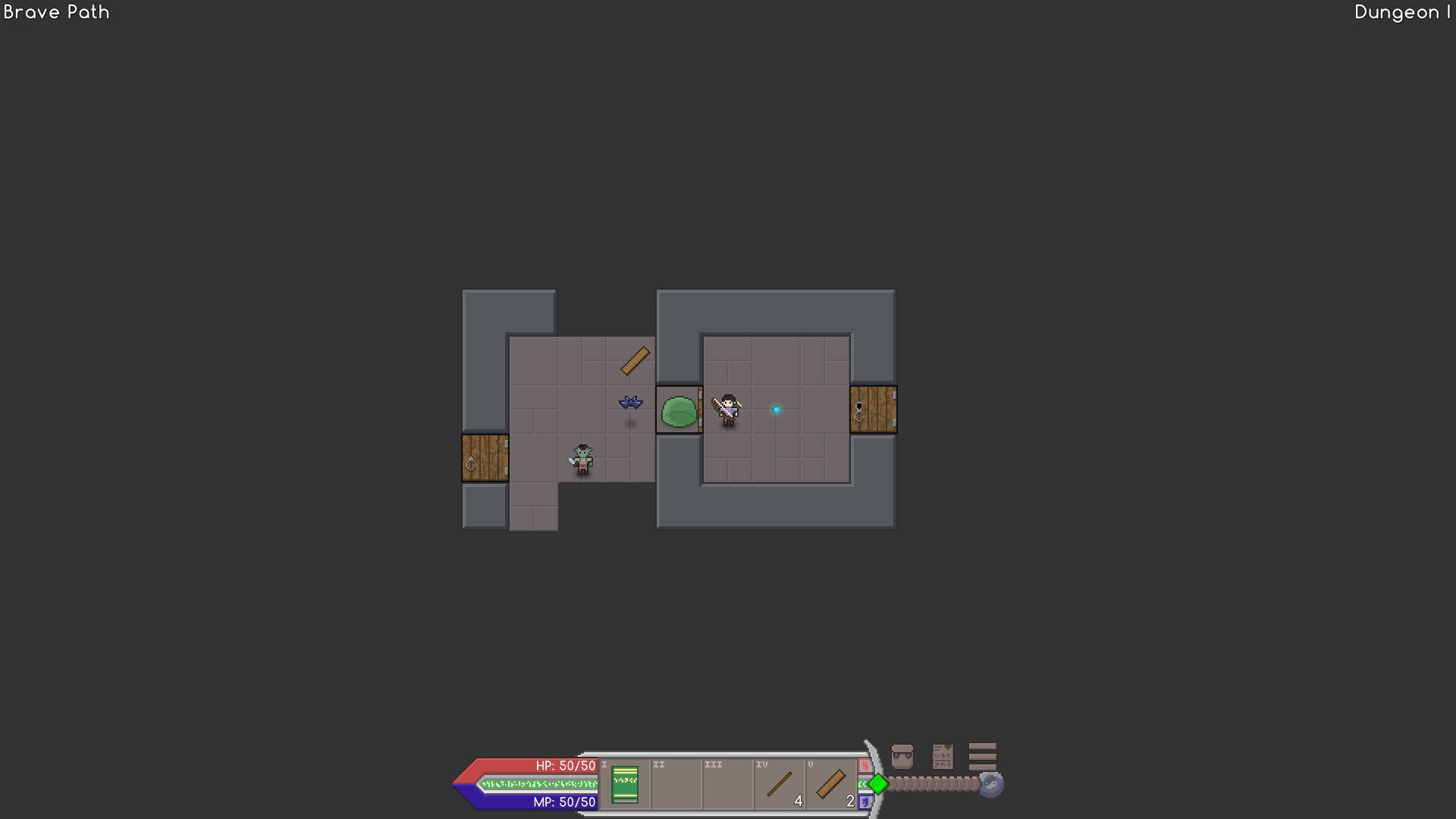The image size is (1456, 819).
Task: Tap the green diamond gem on sword
Action: tap(878, 784)
